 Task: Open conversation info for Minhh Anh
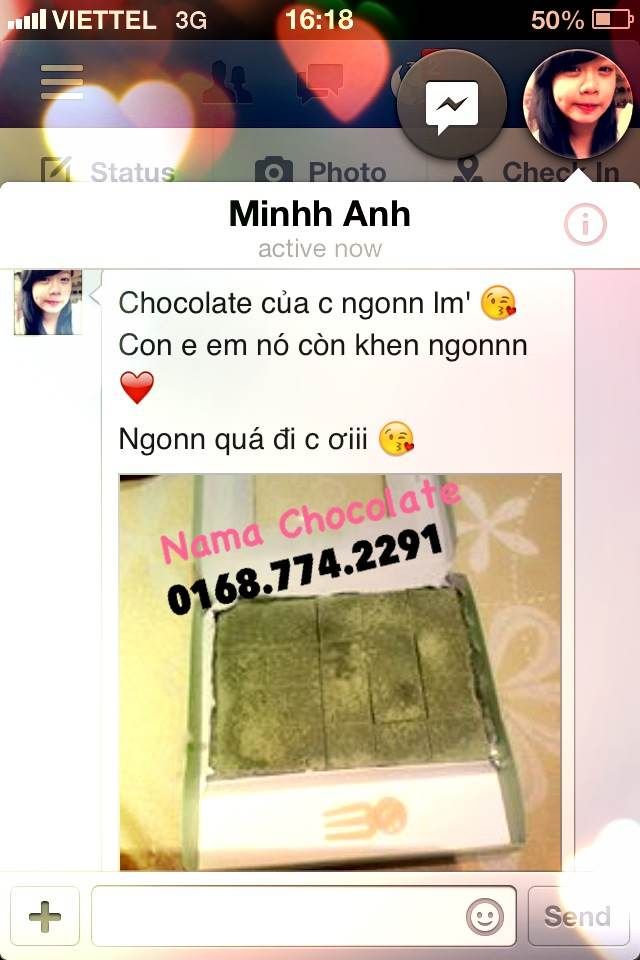pos(585,225)
